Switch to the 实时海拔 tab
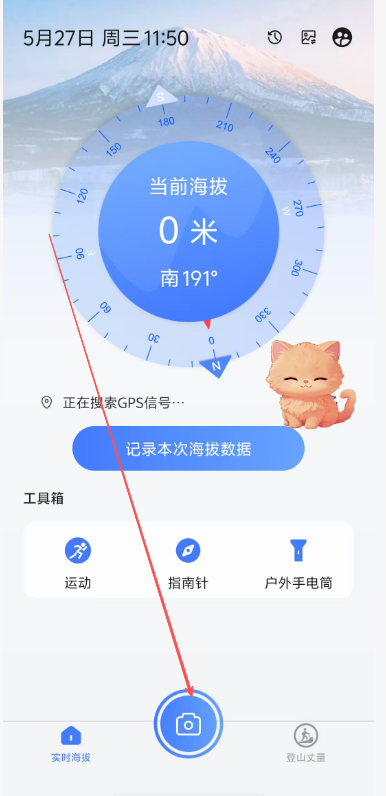 tap(71, 744)
